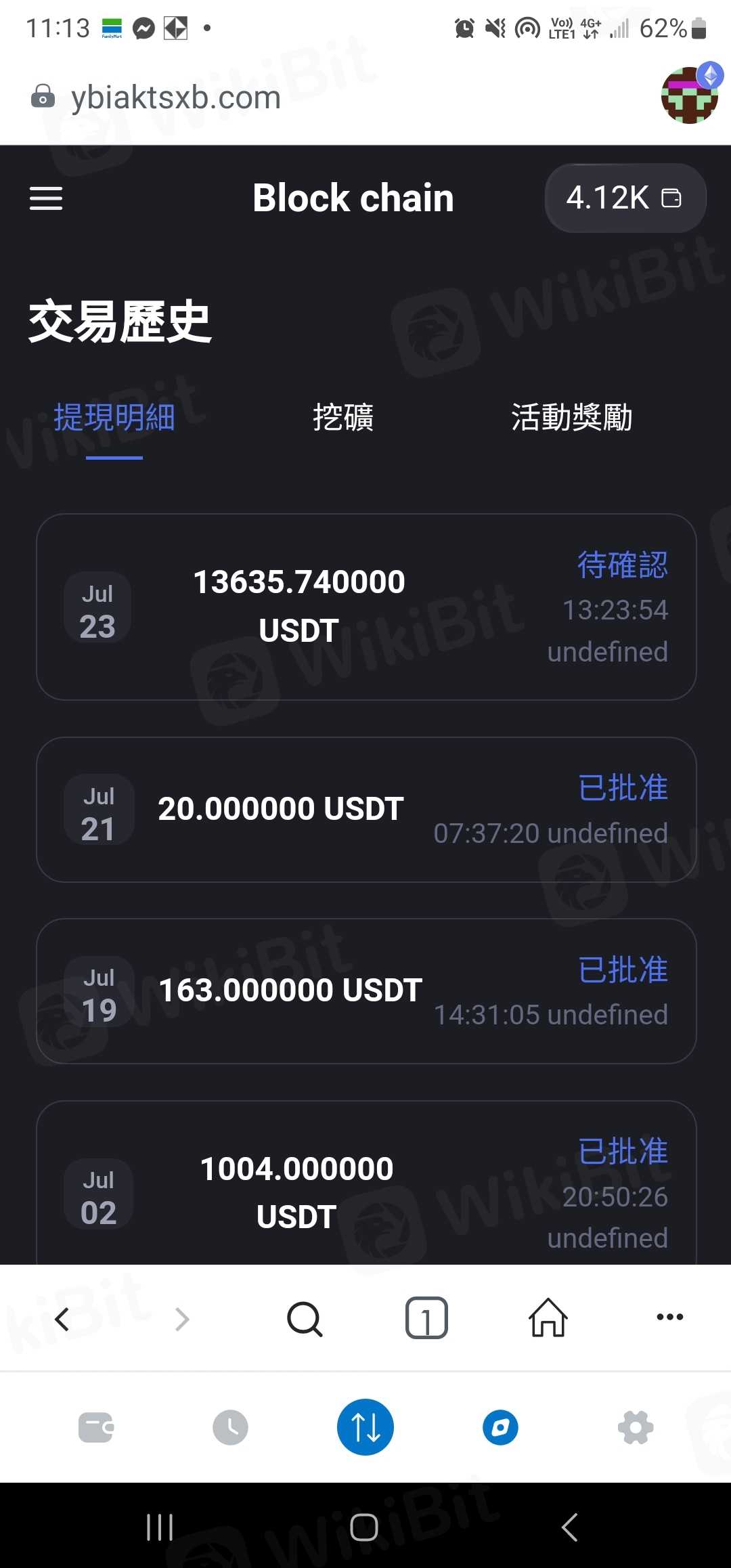Switch to the 挖礦 tab
731x1568 pixels.
pyautogui.click(x=343, y=417)
